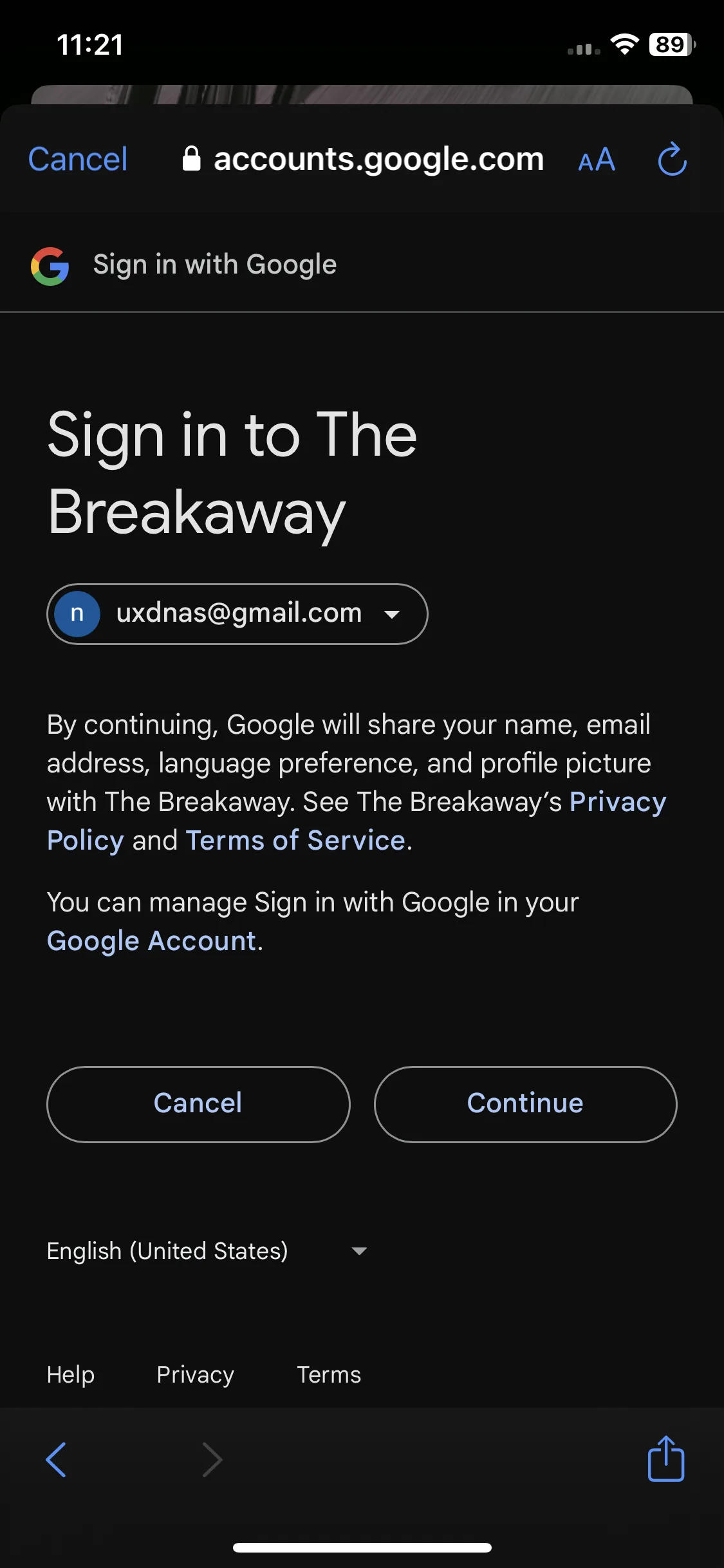The height and width of the screenshot is (1568, 724).
Task: Tap the outlined Cancel button beside Continue
Action: coord(198,1103)
